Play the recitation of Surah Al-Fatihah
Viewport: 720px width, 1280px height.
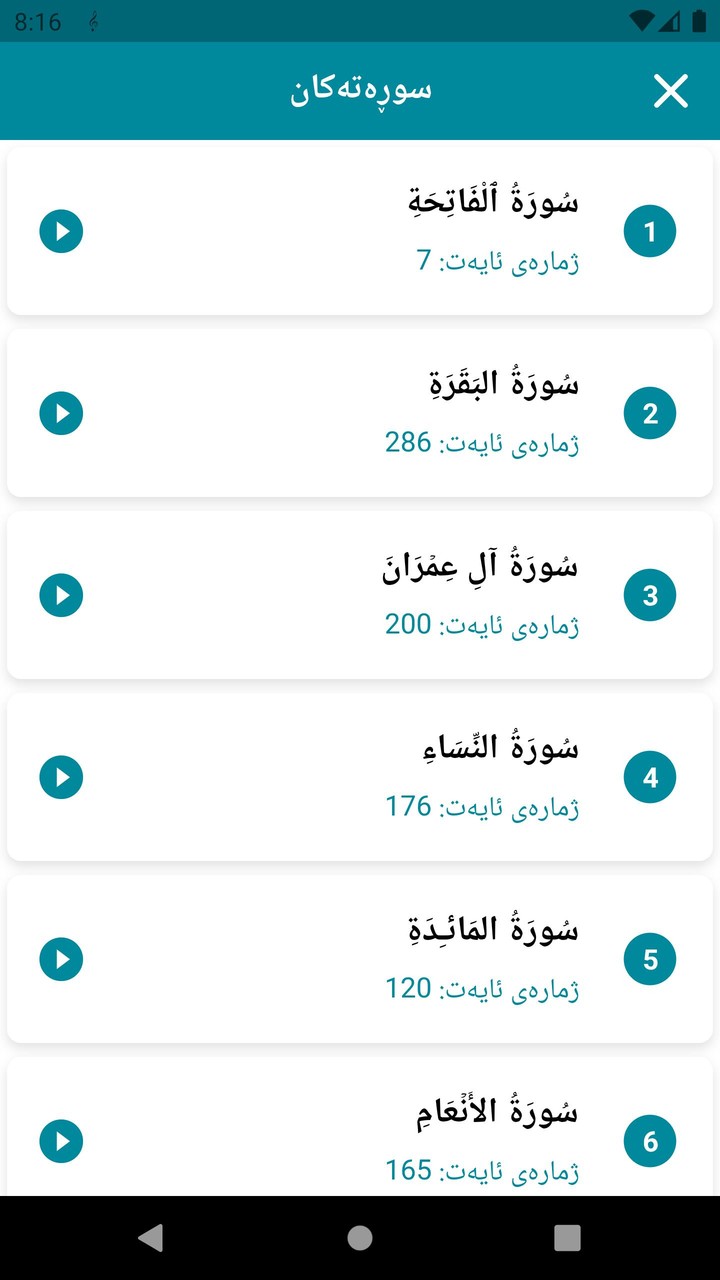coord(61,231)
